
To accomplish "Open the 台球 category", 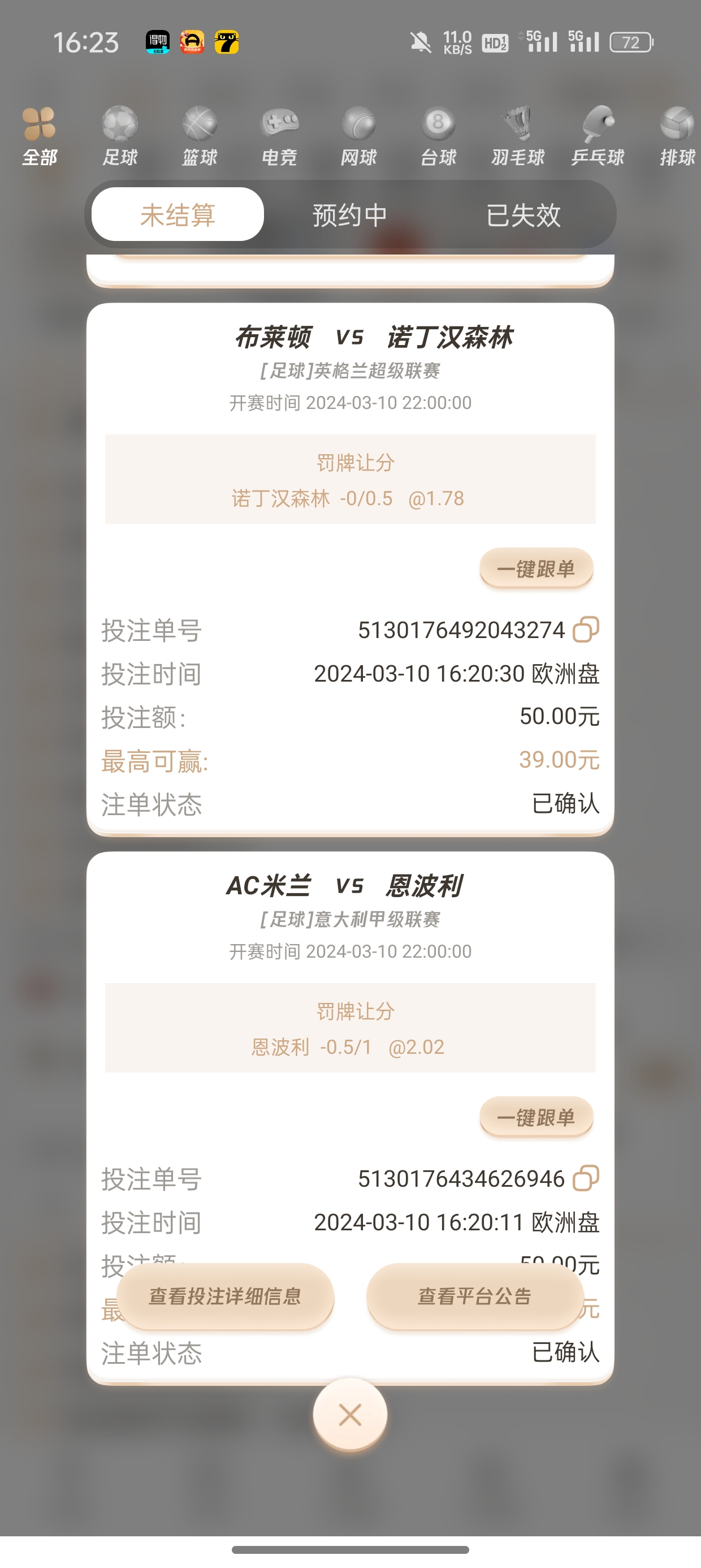I will pos(438,136).
